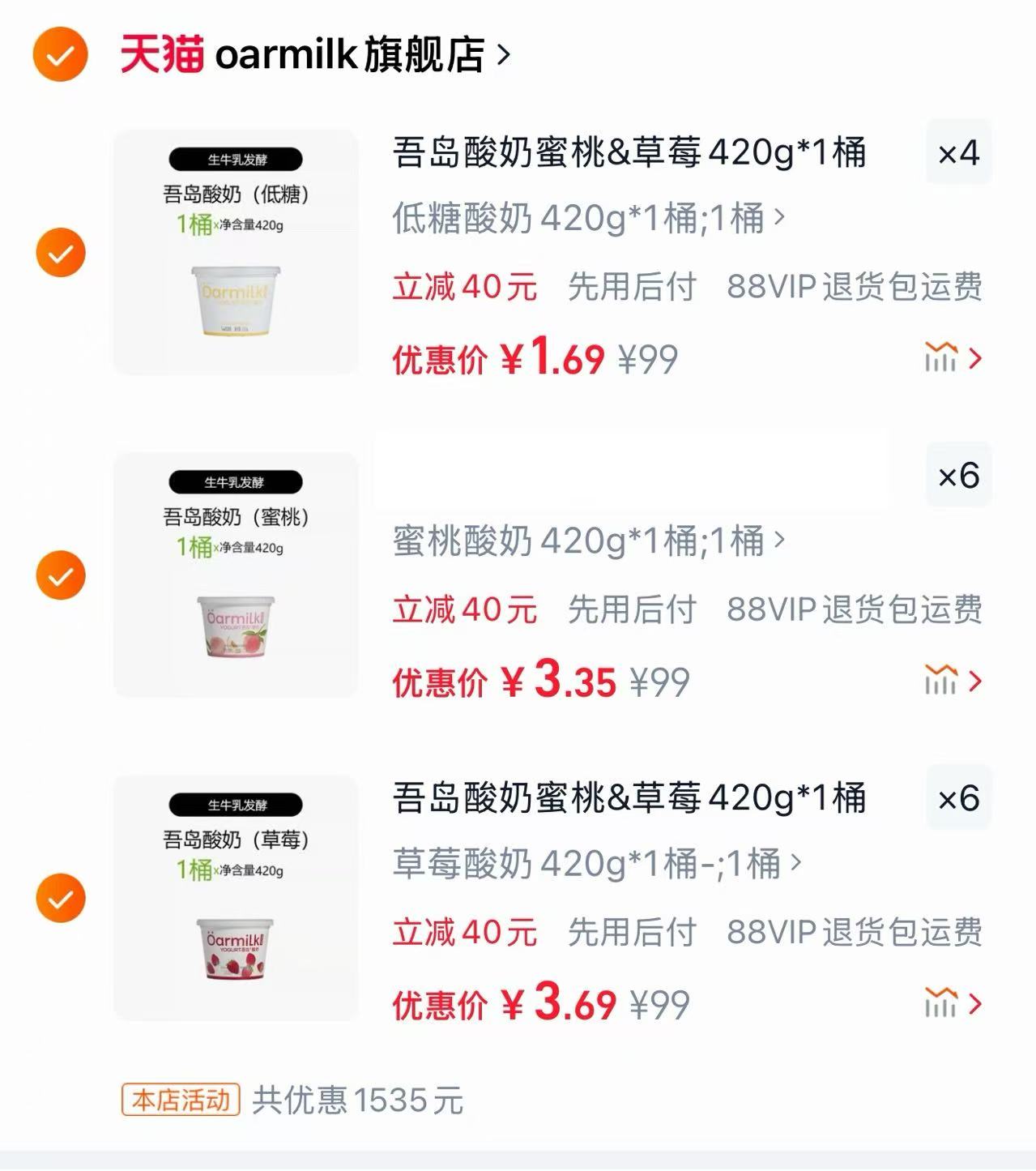Open the 蜜桃酸奶 420g SKU options

point(583,541)
